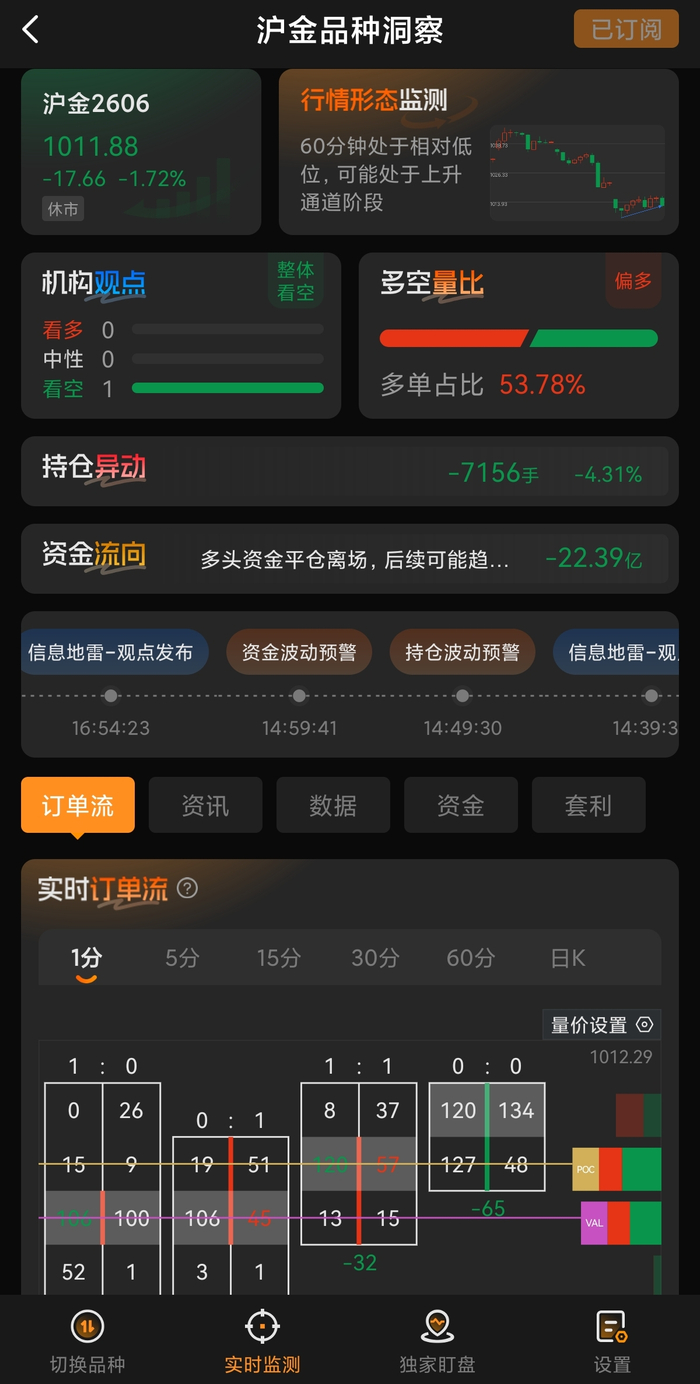700x1384 pixels.
Task: Open the 持仓异动 row
Action: tap(350, 471)
